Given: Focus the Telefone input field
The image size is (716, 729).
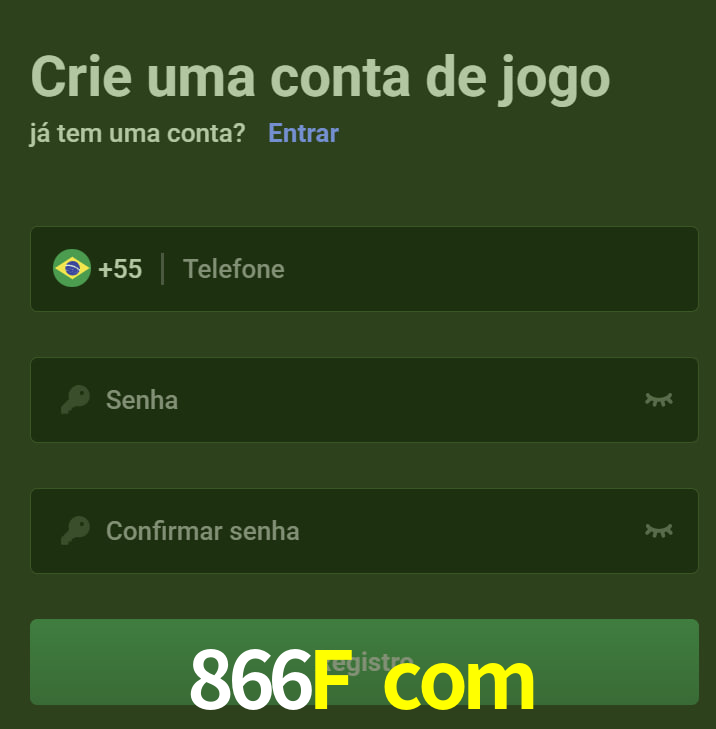Looking at the screenshot, I should [x=430, y=269].
